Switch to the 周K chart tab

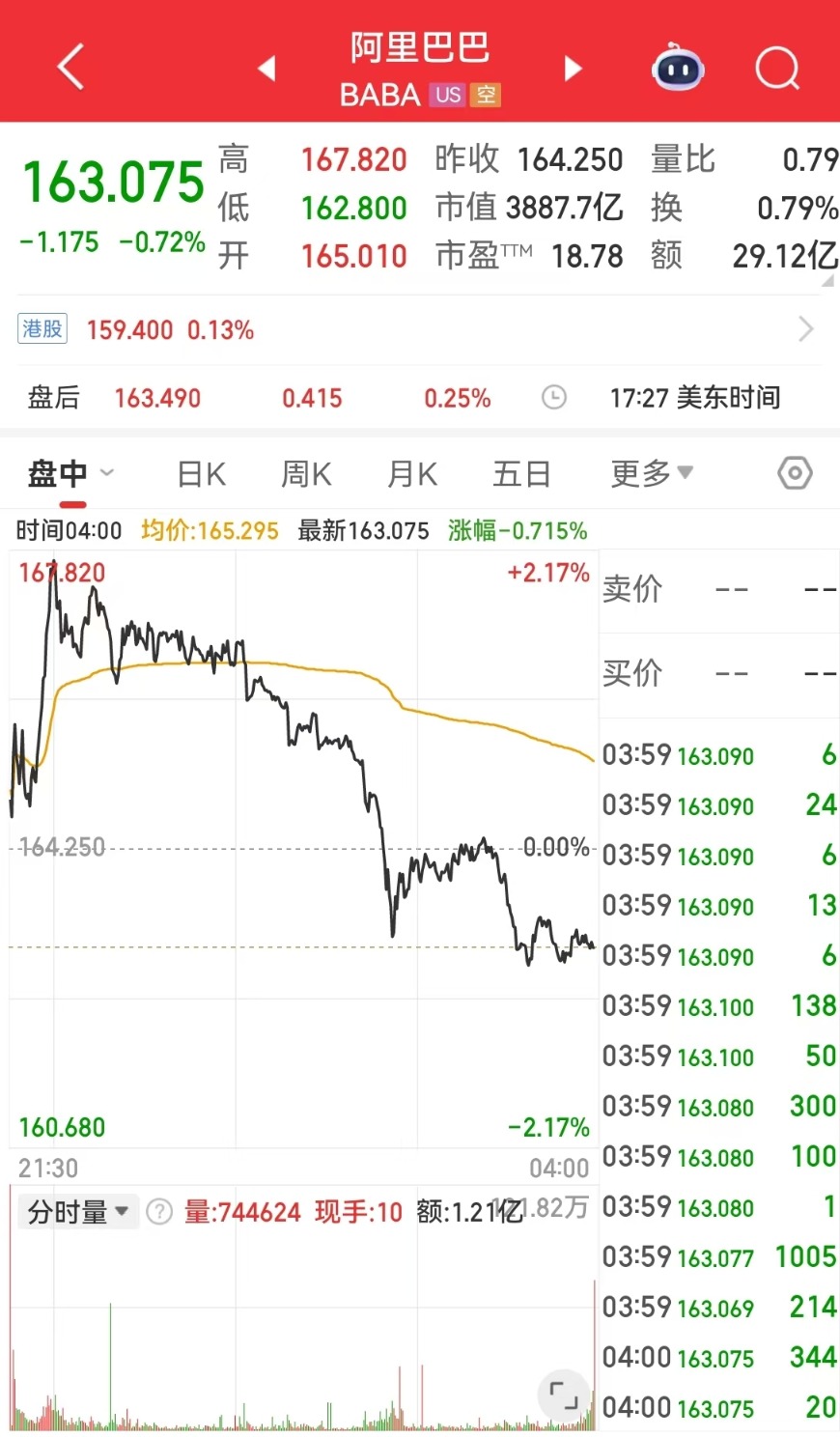pos(306,473)
